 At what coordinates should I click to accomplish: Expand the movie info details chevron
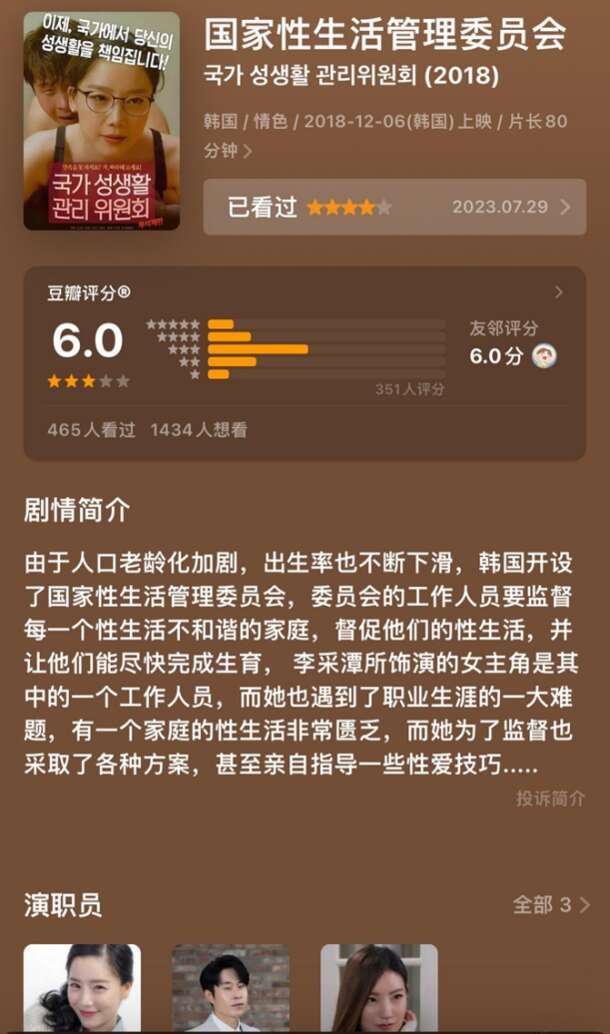click(x=247, y=152)
